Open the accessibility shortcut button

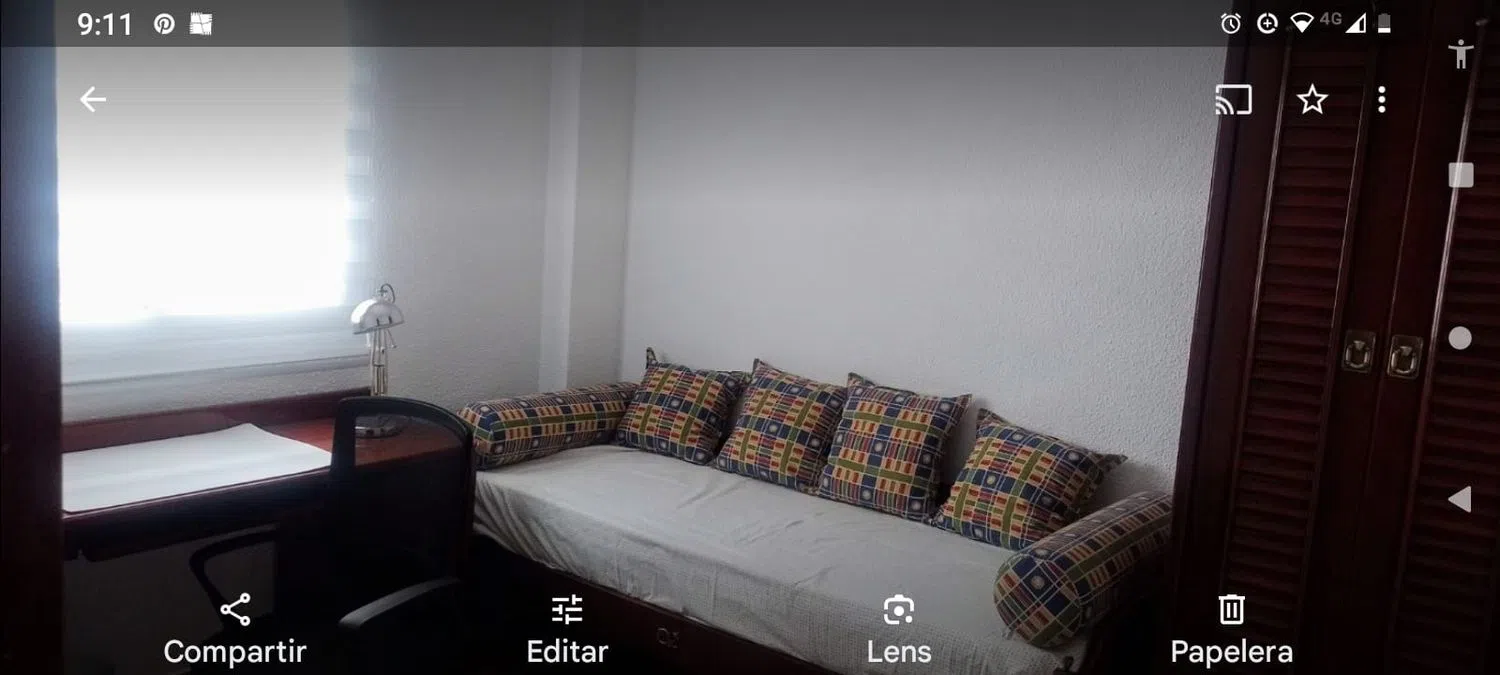tap(1461, 54)
